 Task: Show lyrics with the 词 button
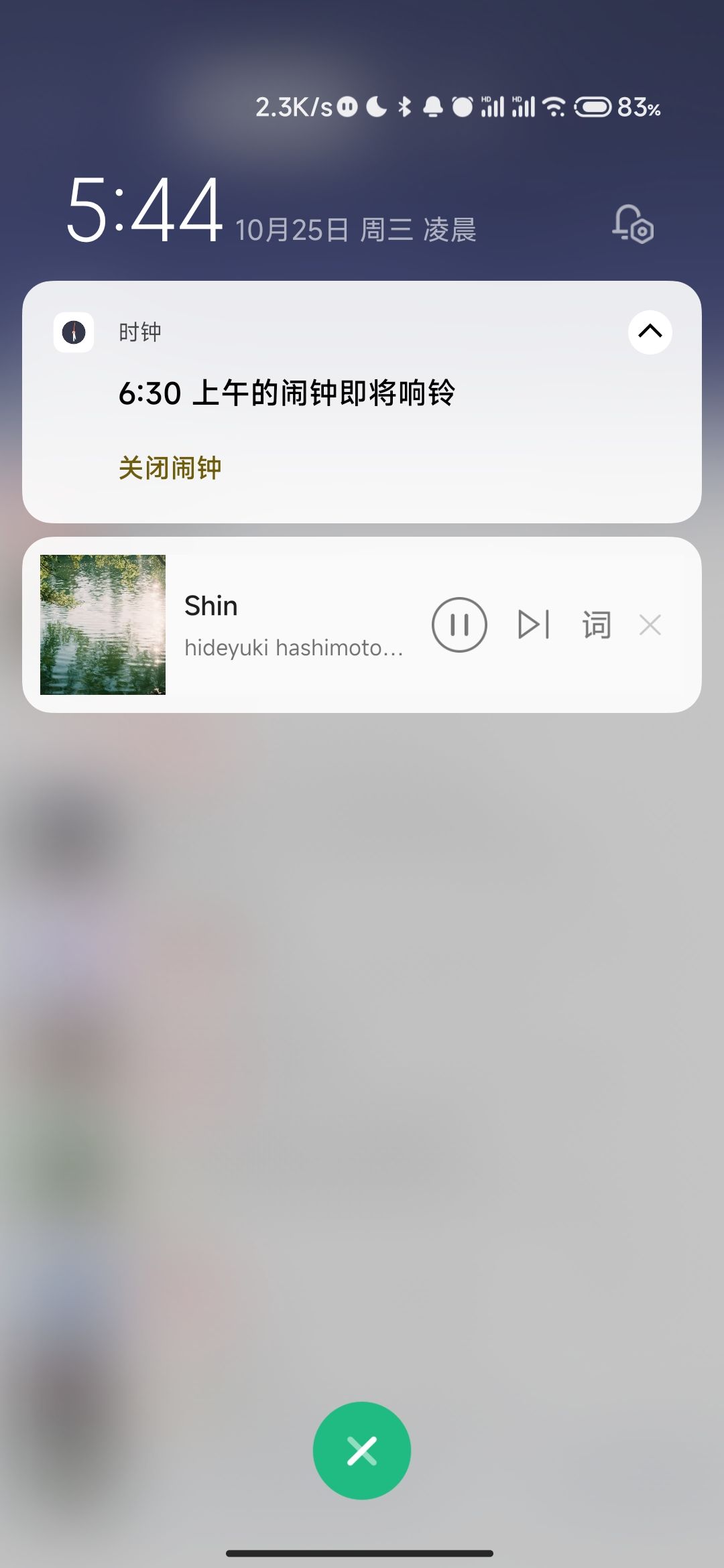(x=596, y=625)
